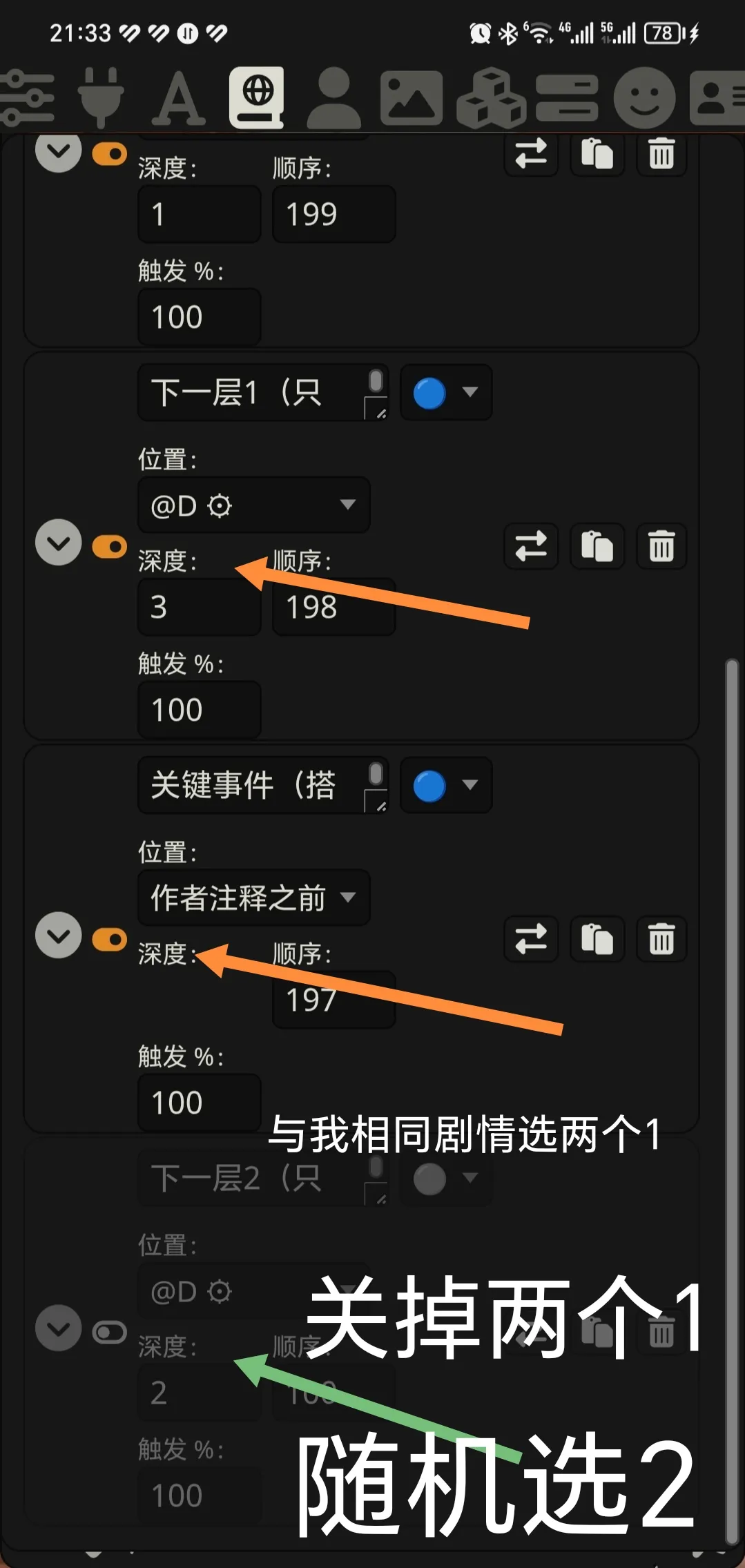
Task: Enable the 下一层2 entry toggle
Action: 109,1332
